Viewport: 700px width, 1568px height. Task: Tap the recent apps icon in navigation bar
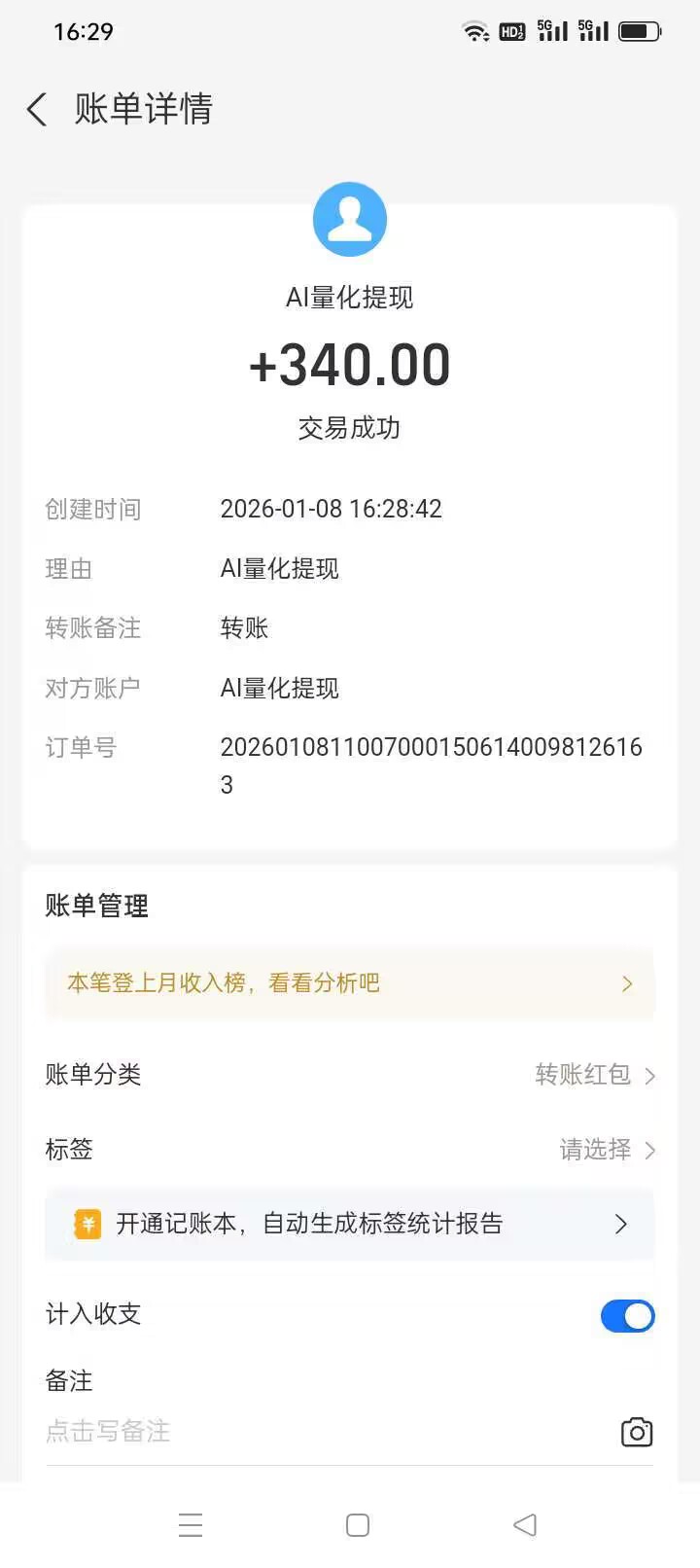(x=191, y=1525)
